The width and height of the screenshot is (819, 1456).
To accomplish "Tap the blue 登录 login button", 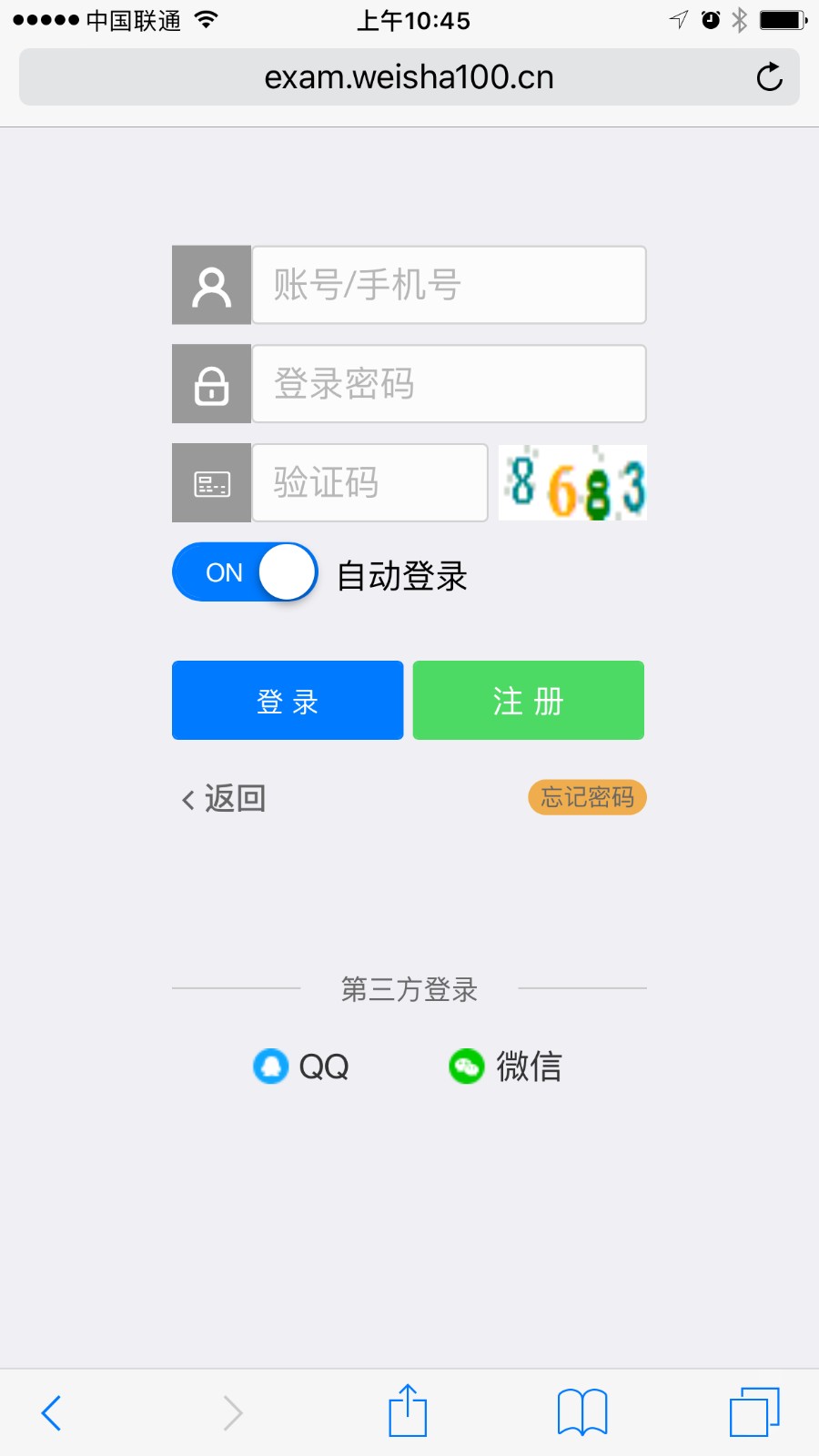I will pos(288,701).
